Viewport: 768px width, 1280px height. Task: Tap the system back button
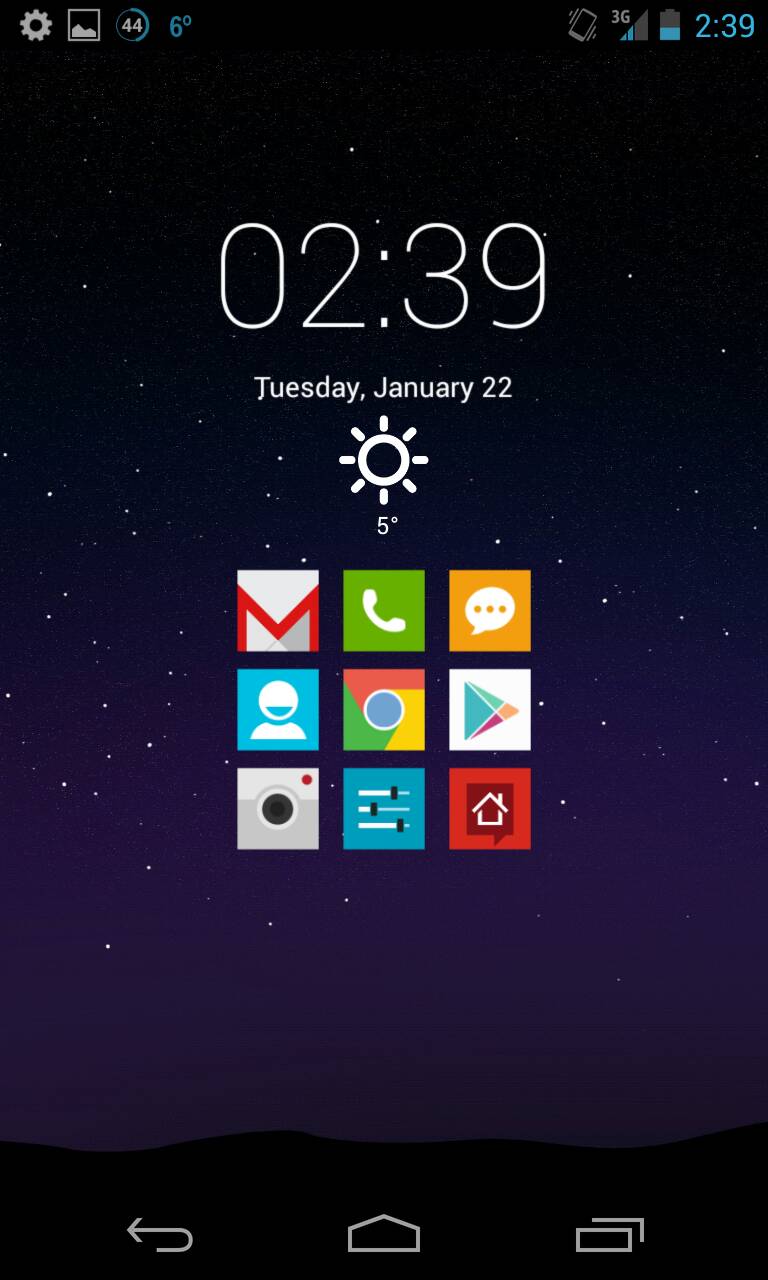point(160,1235)
